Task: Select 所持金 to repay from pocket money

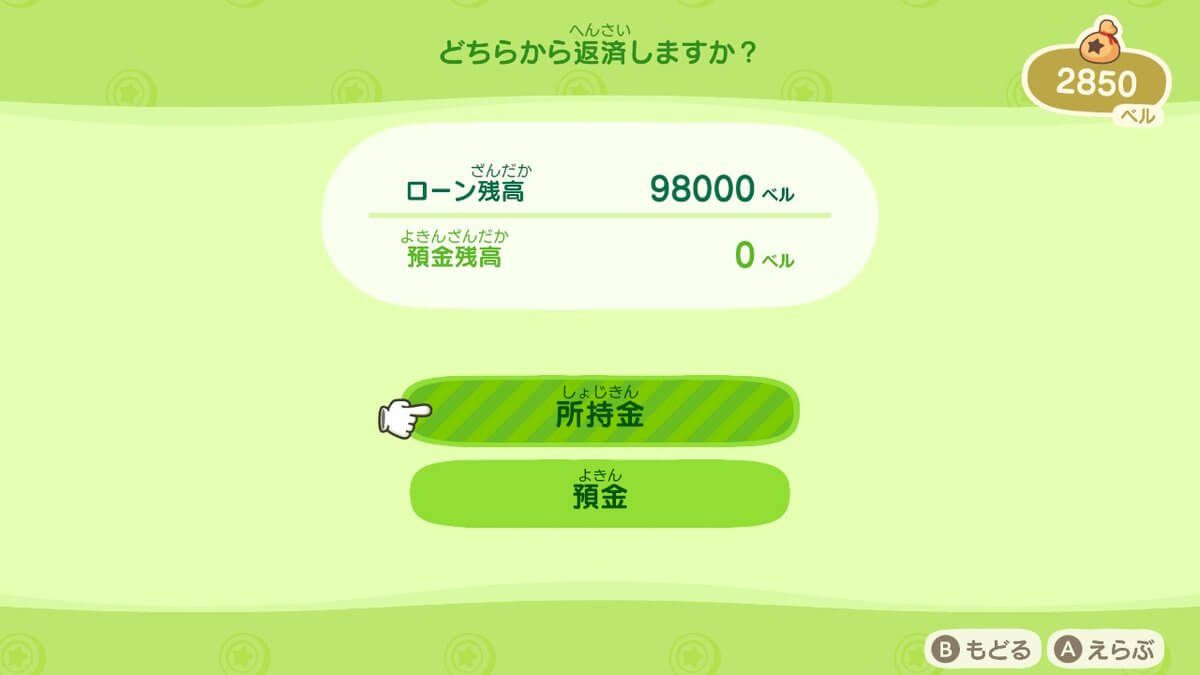Action: point(600,411)
